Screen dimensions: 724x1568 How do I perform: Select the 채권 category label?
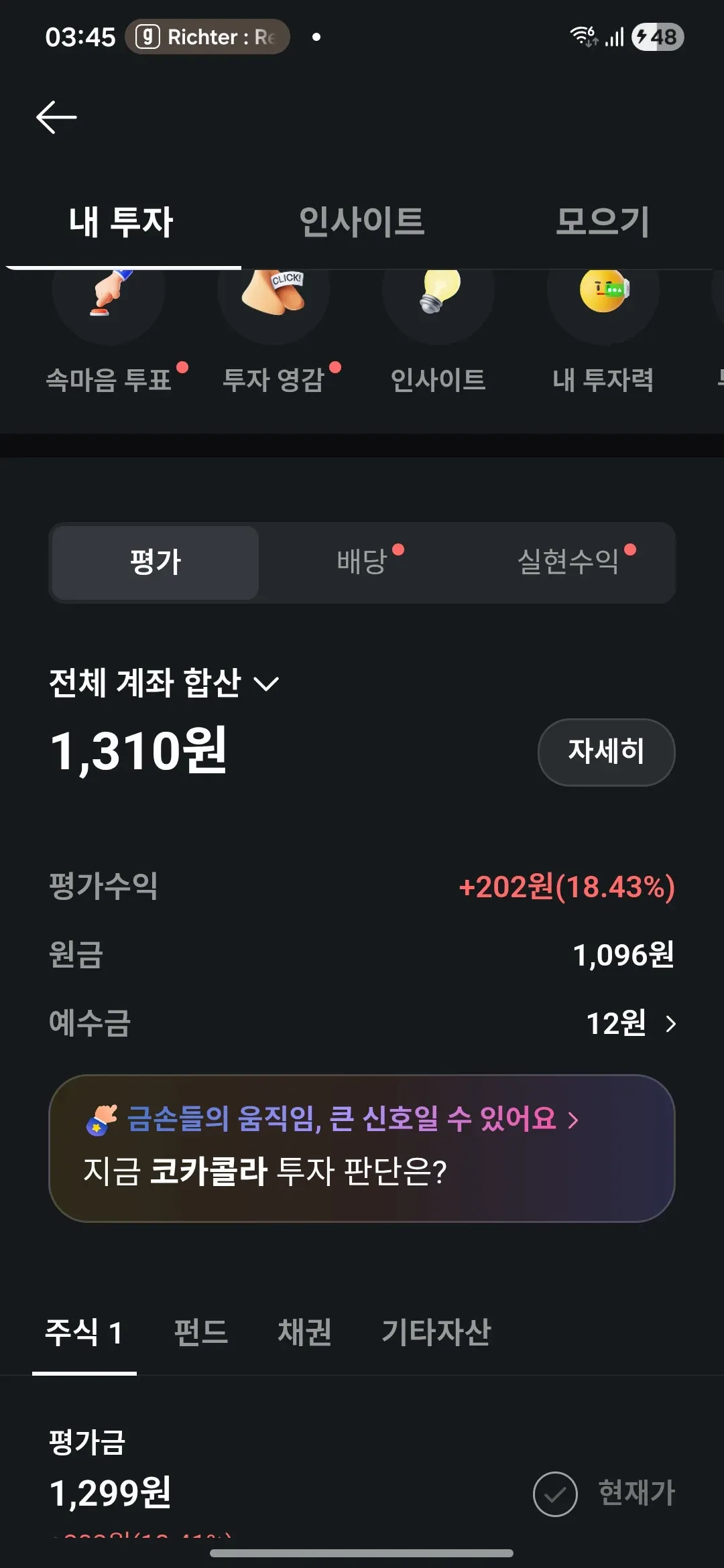tap(304, 1332)
